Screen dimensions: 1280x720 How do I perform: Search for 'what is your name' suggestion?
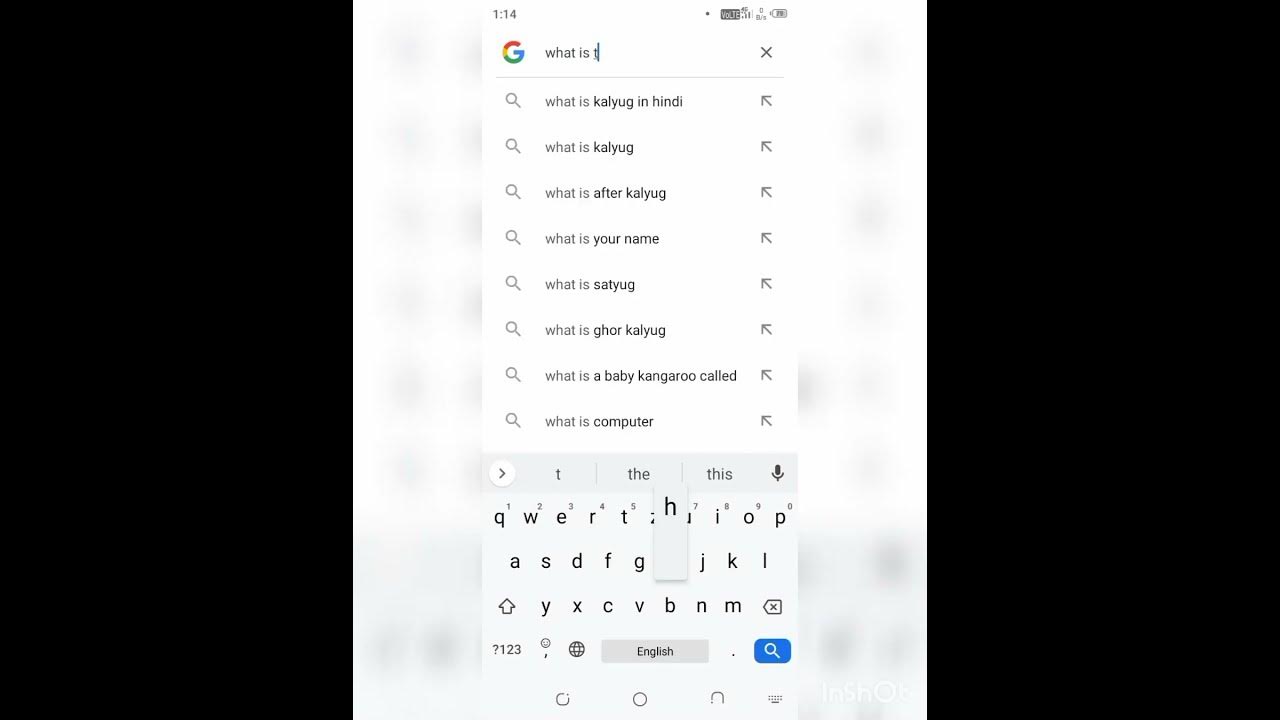pyautogui.click(x=601, y=239)
